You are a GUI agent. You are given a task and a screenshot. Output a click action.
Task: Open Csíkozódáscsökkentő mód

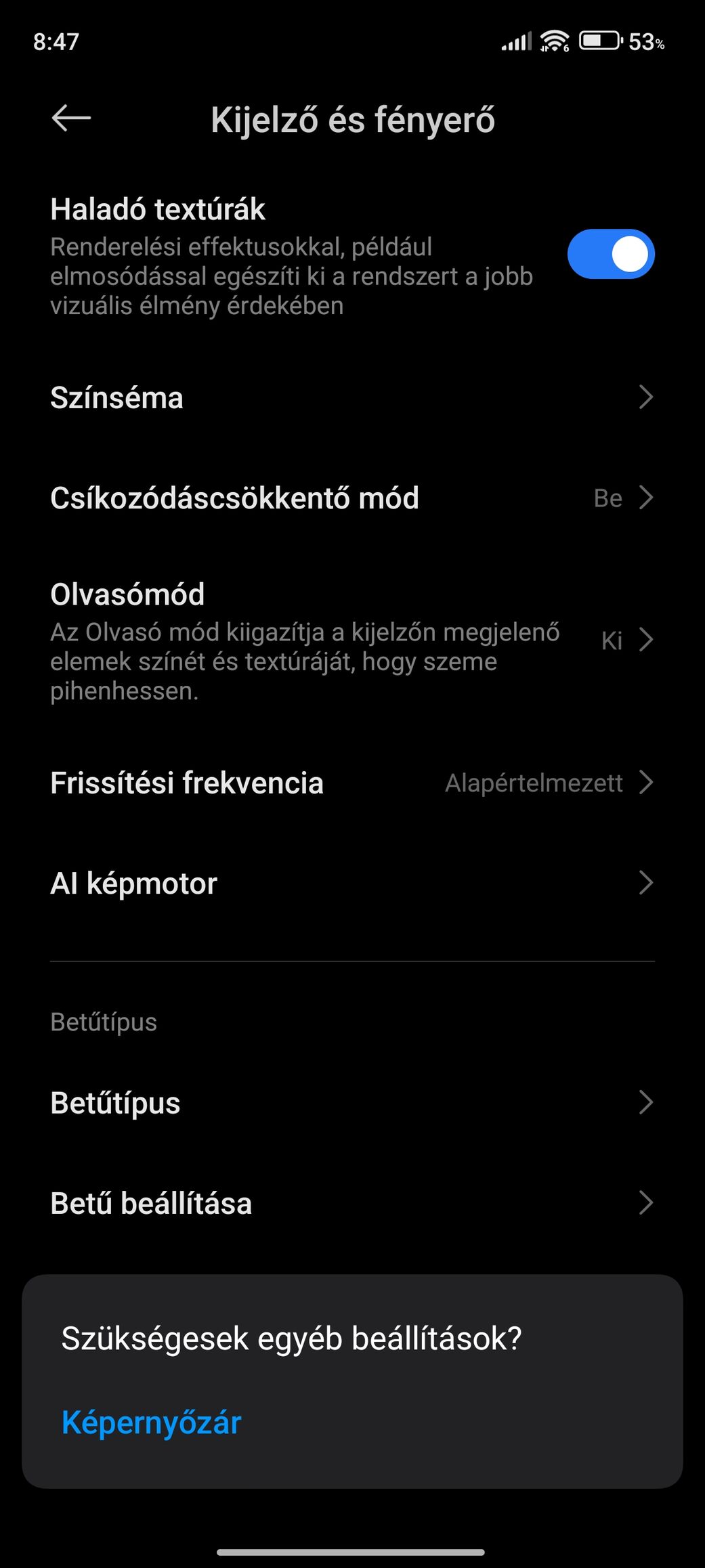tap(352, 498)
